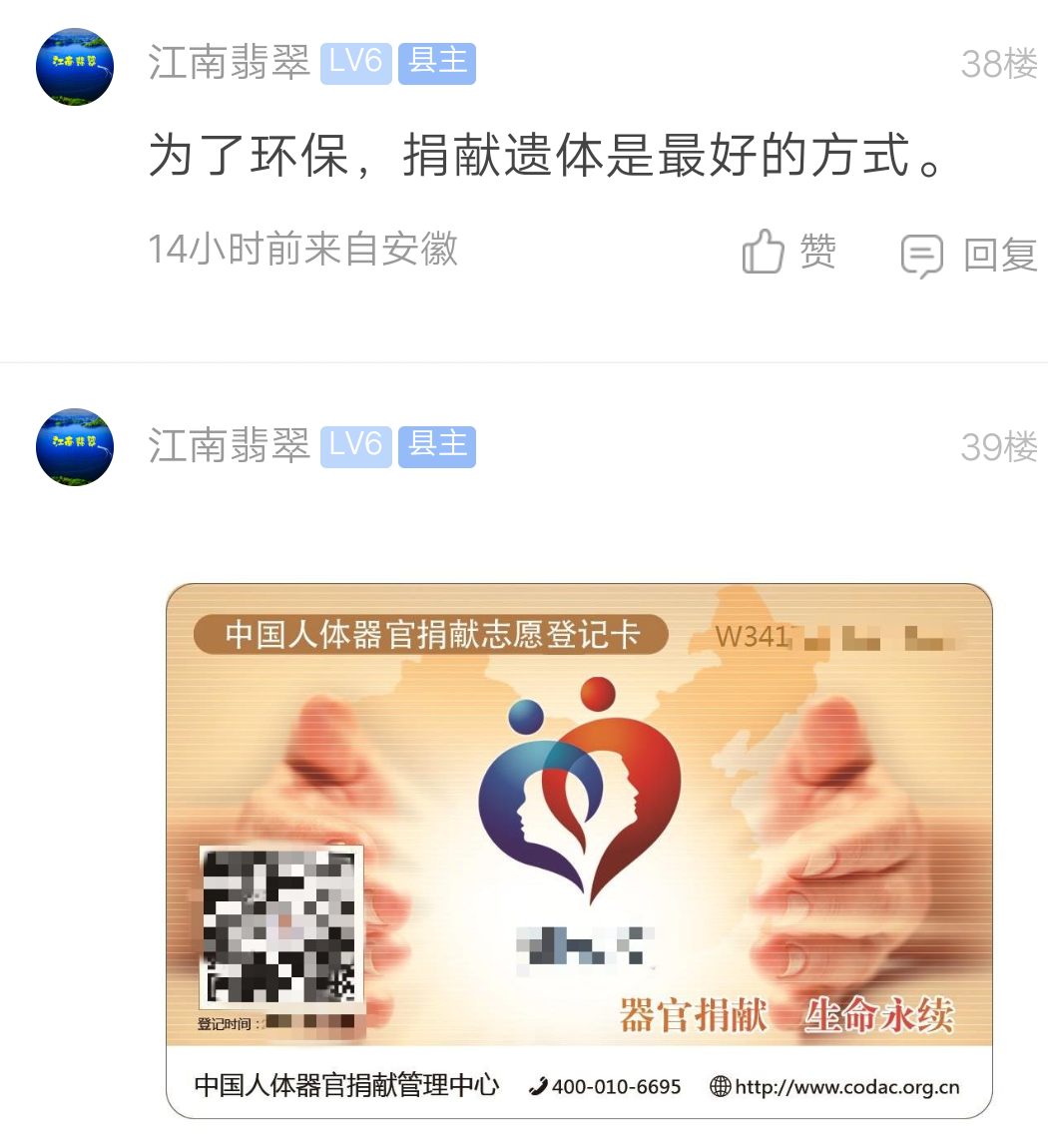Open 江南翡翠's avatar on floor 38
The height and width of the screenshot is (1148, 1048).
[75, 67]
